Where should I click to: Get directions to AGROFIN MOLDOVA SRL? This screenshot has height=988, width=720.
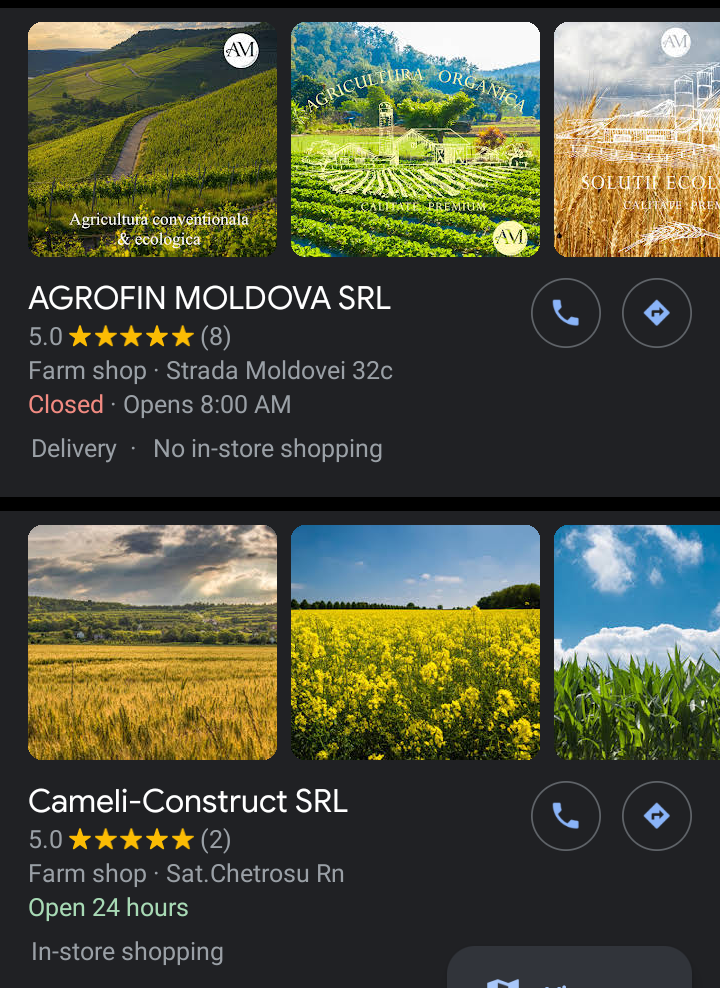pos(656,314)
